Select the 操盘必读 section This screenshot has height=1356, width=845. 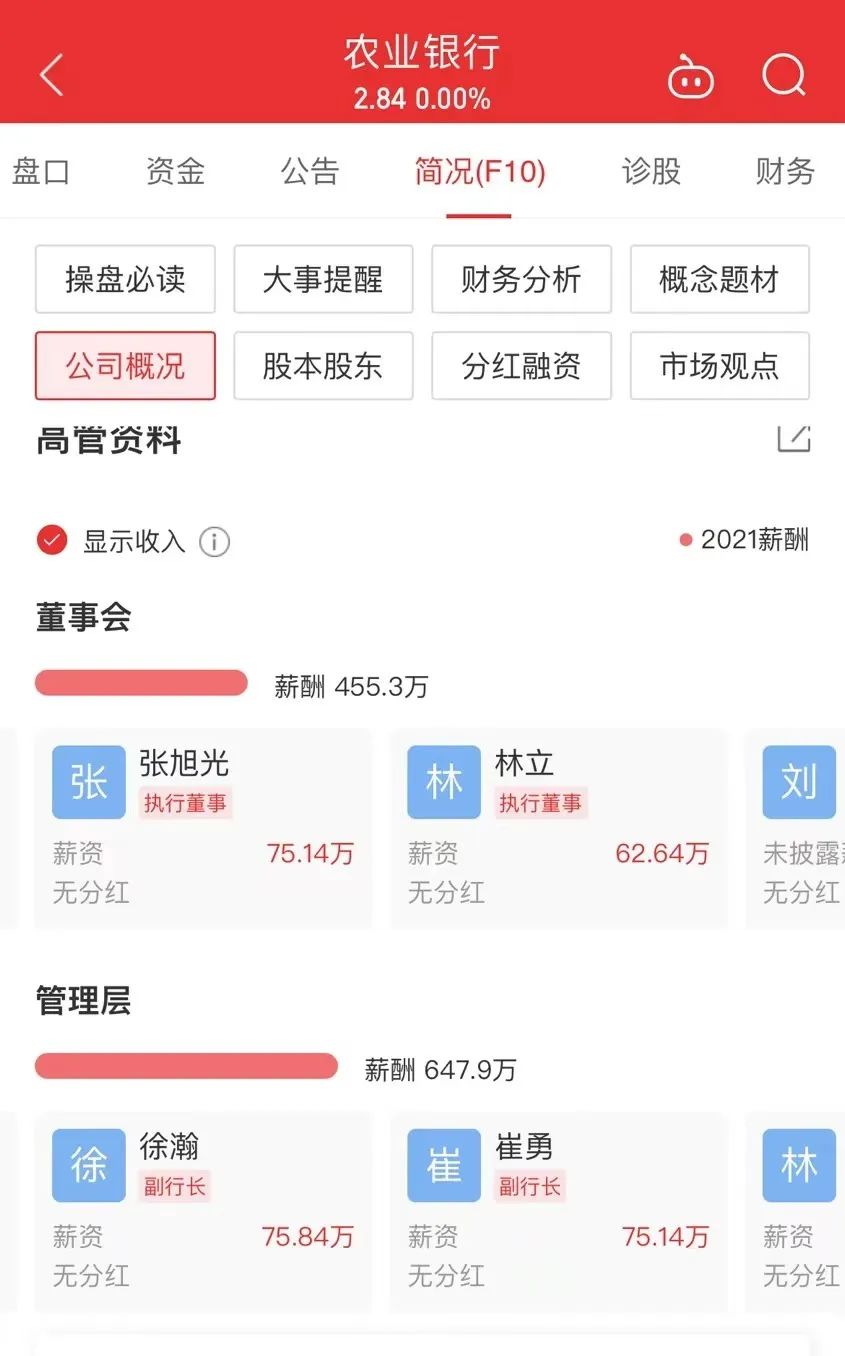(x=125, y=279)
